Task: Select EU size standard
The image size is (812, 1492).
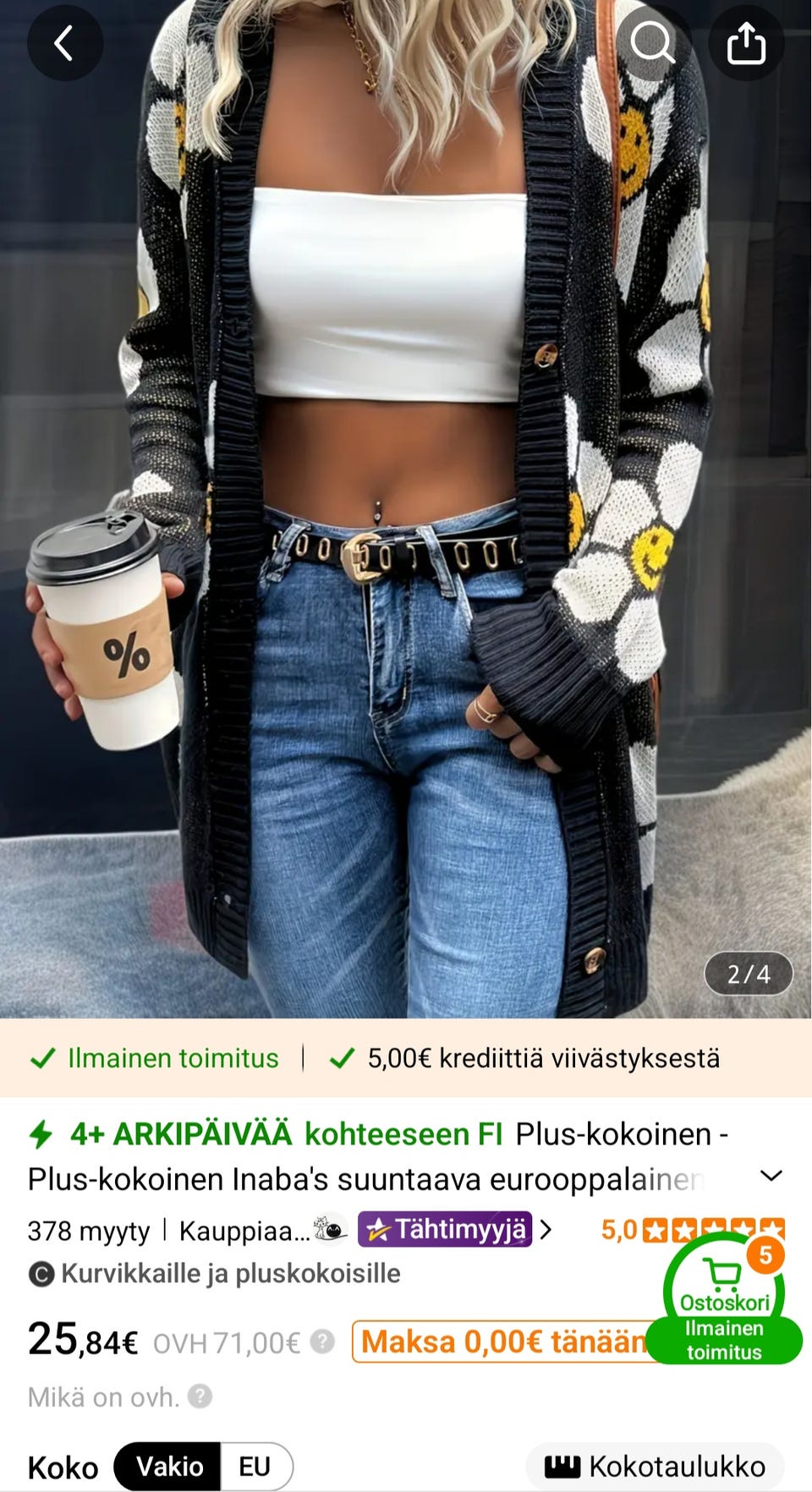Action: [x=255, y=1467]
